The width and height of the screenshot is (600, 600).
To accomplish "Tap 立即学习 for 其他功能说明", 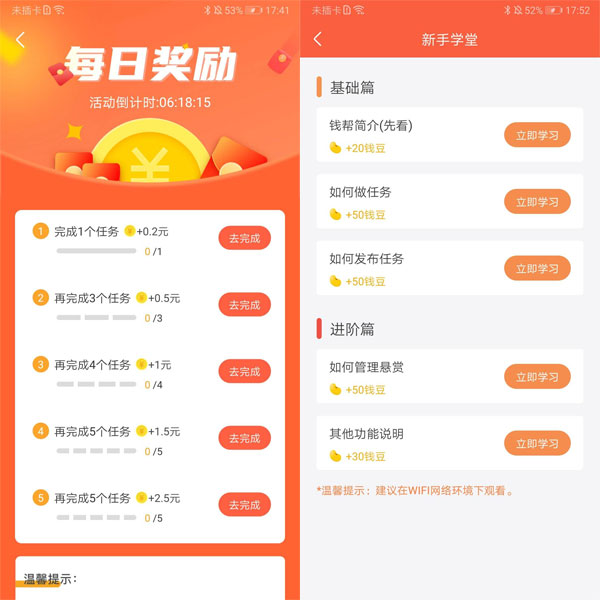I will coord(537,443).
